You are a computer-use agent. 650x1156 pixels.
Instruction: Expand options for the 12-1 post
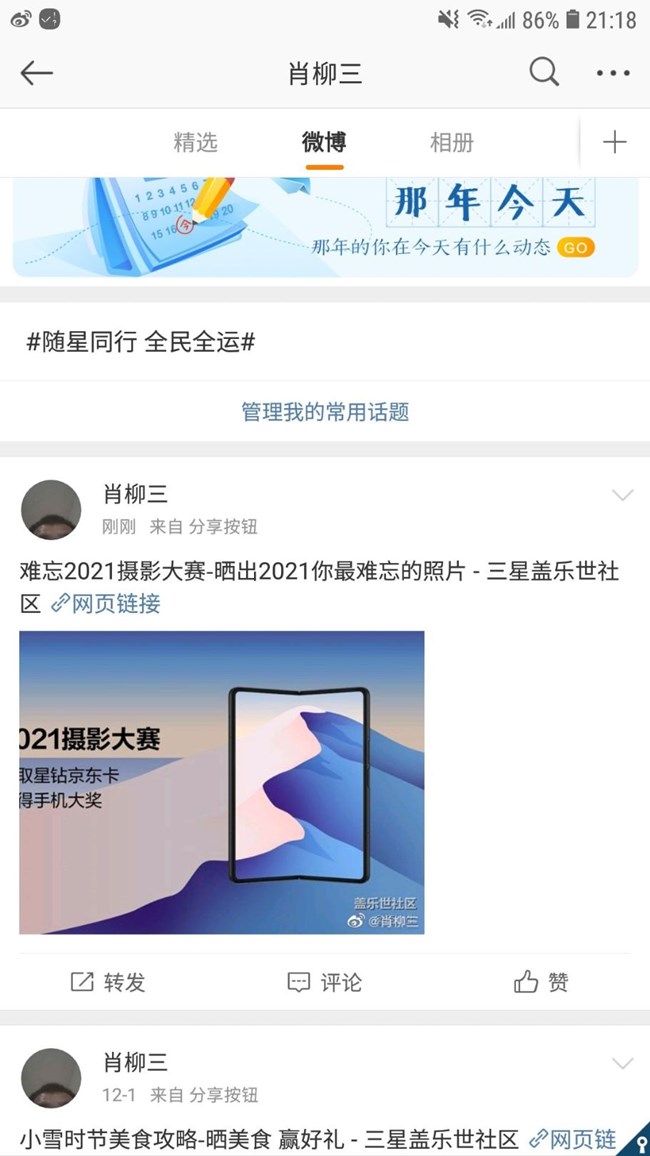point(622,1063)
